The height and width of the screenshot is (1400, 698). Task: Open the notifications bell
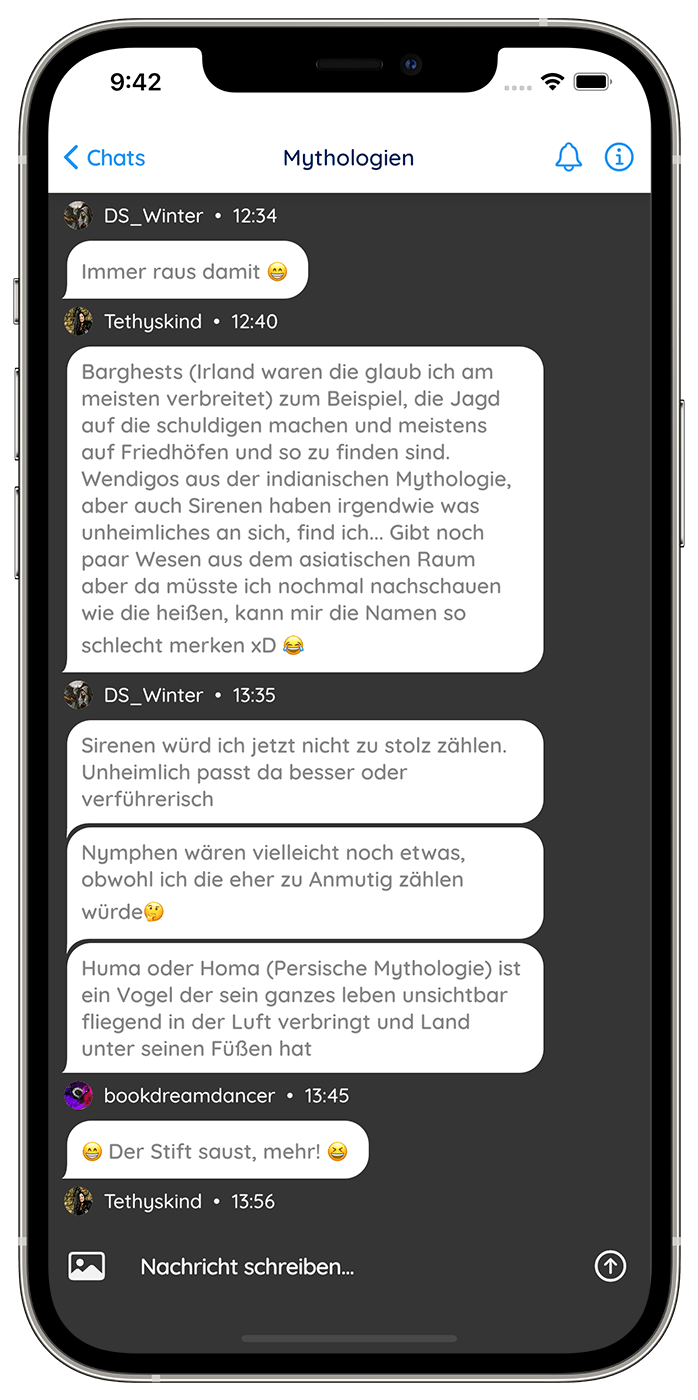point(568,157)
